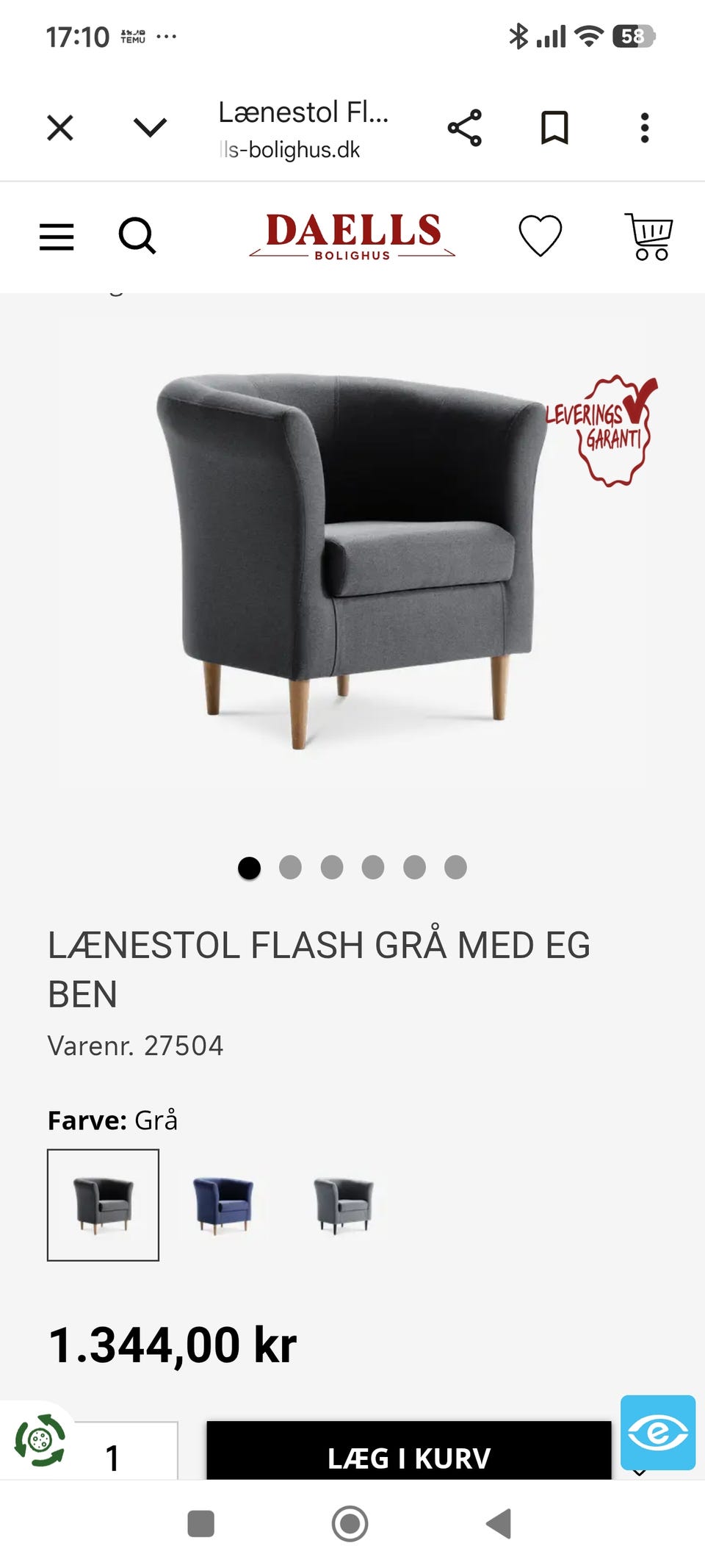Open the e-mærket trust badge
Image resolution: width=705 pixels, height=1568 pixels.
pyautogui.click(x=659, y=1431)
